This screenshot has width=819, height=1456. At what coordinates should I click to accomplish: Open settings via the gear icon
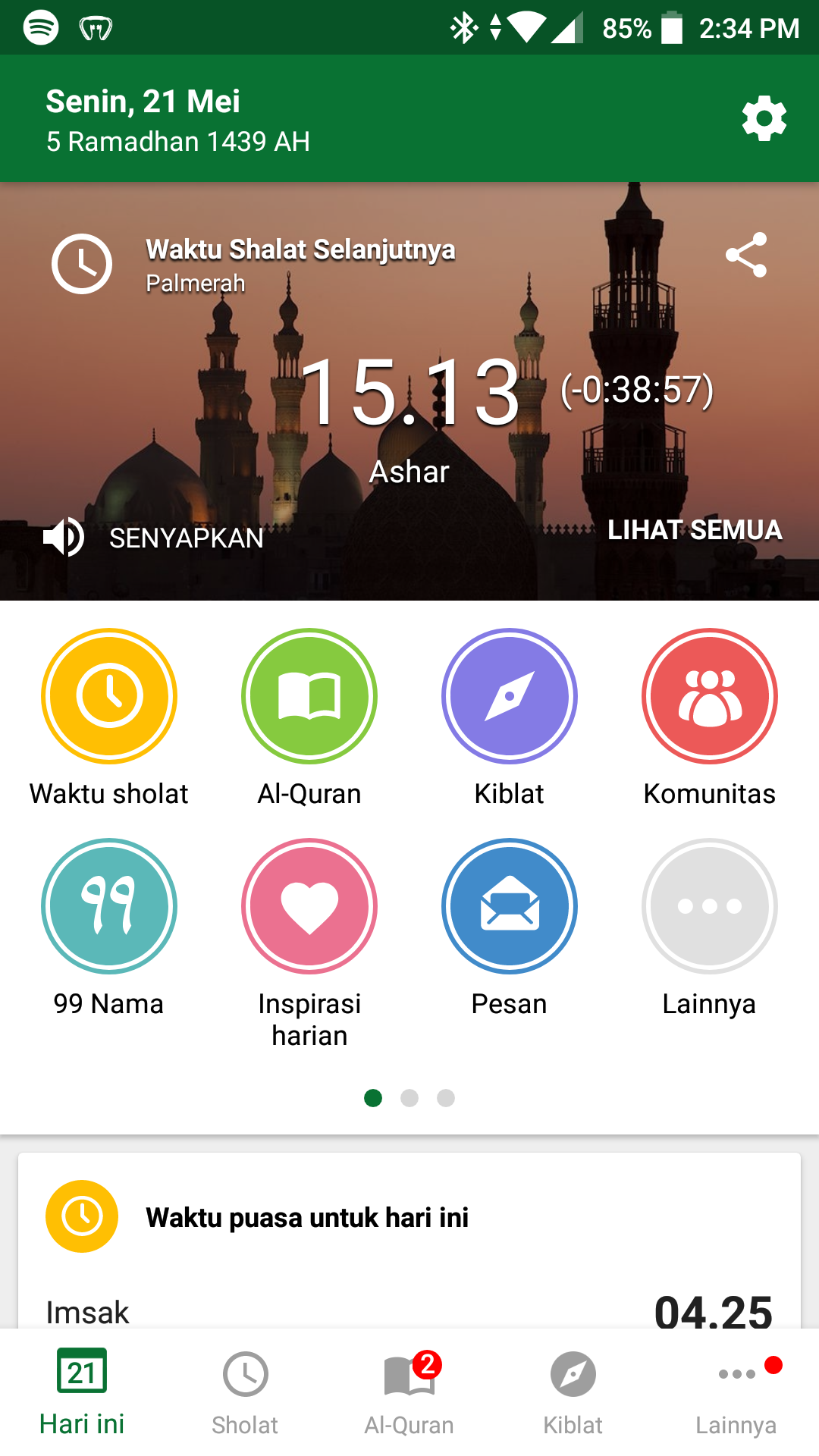(764, 118)
